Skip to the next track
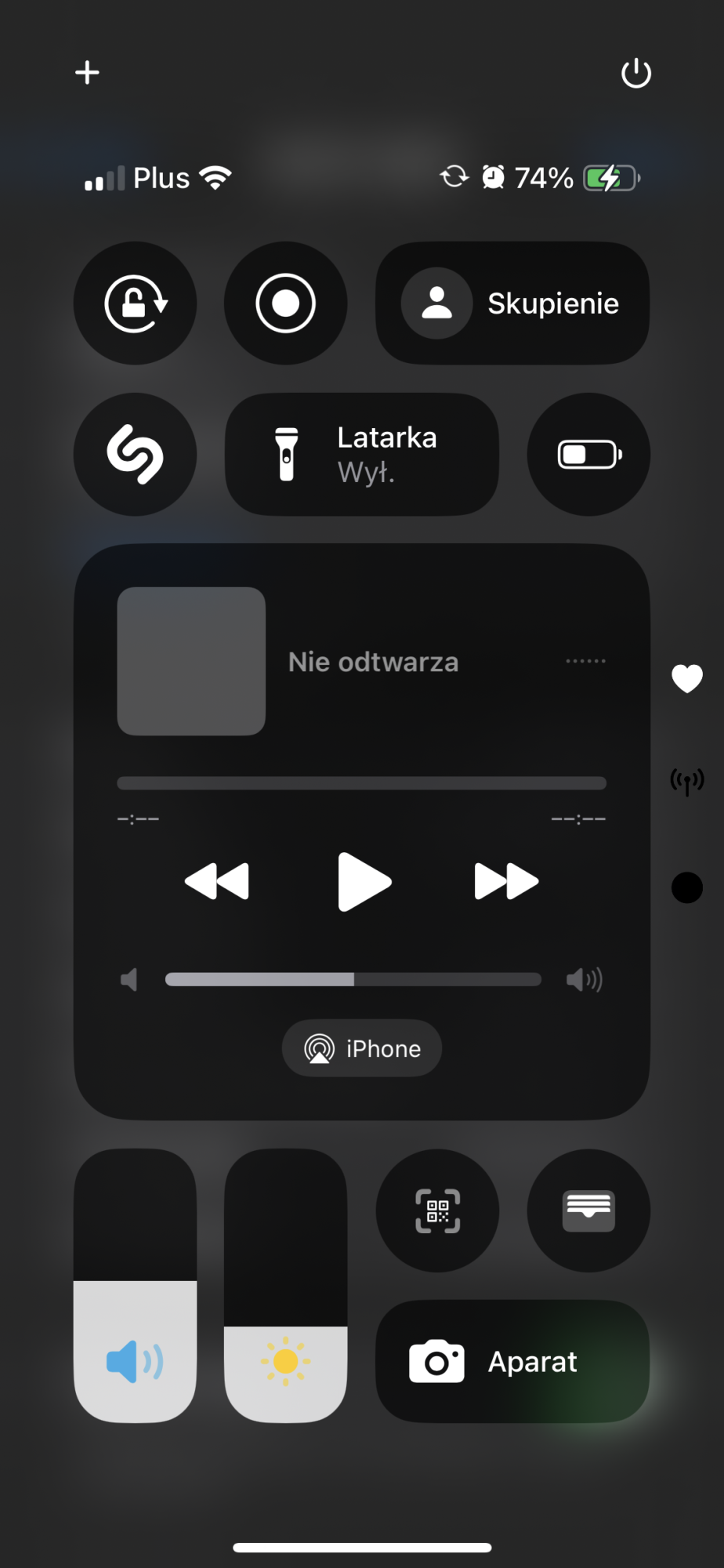The height and width of the screenshot is (1568, 724). (x=507, y=882)
